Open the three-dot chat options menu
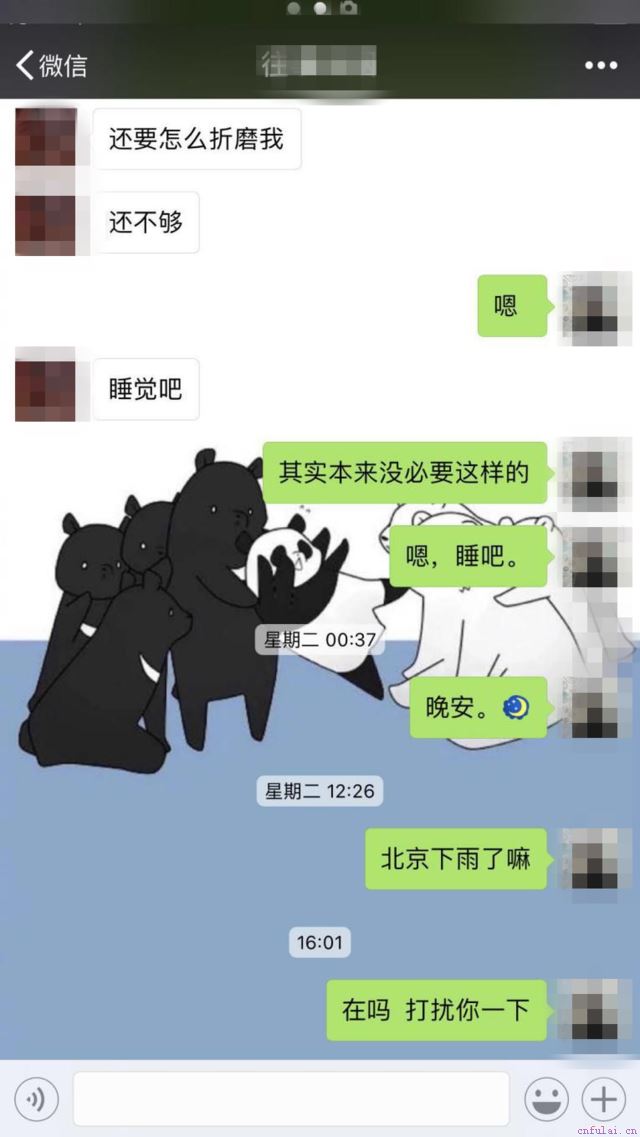The image size is (640, 1137). point(600,66)
